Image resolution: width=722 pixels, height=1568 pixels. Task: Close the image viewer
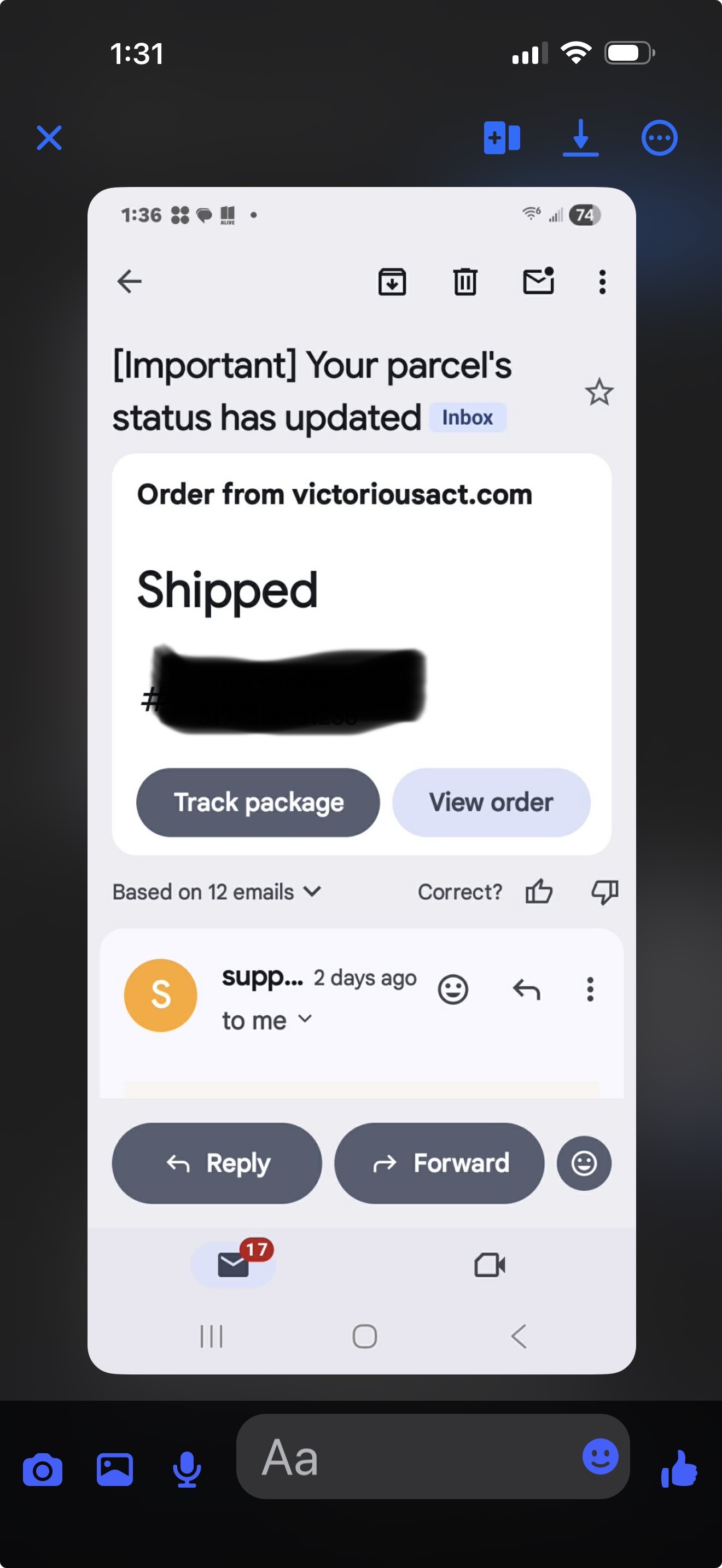click(49, 138)
